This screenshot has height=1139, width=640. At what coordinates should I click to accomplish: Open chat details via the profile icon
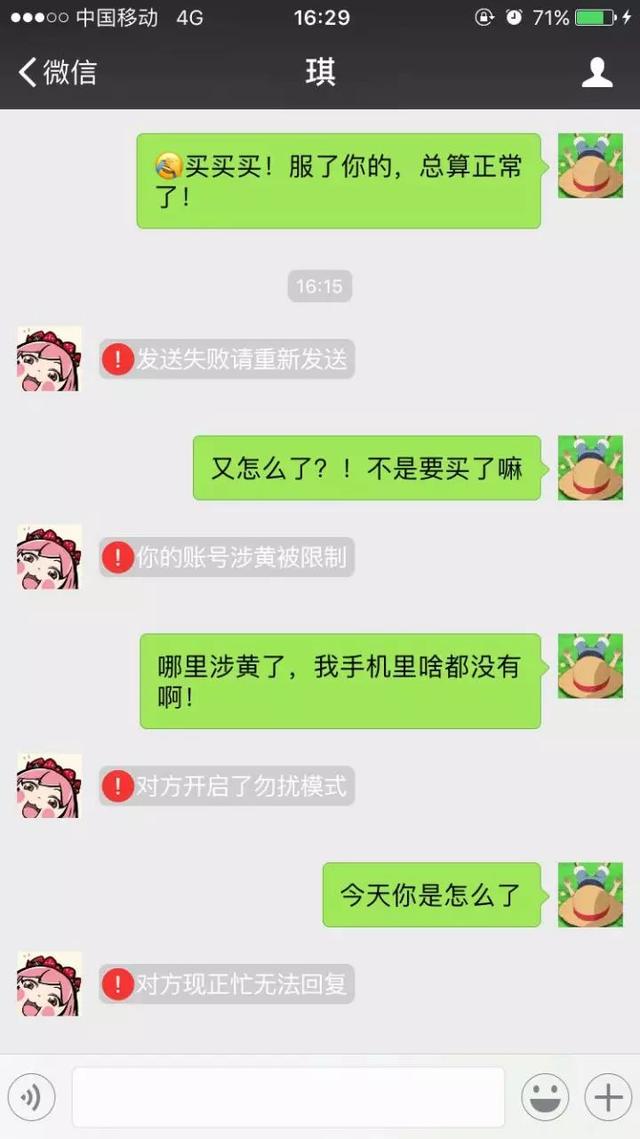pyautogui.click(x=597, y=72)
